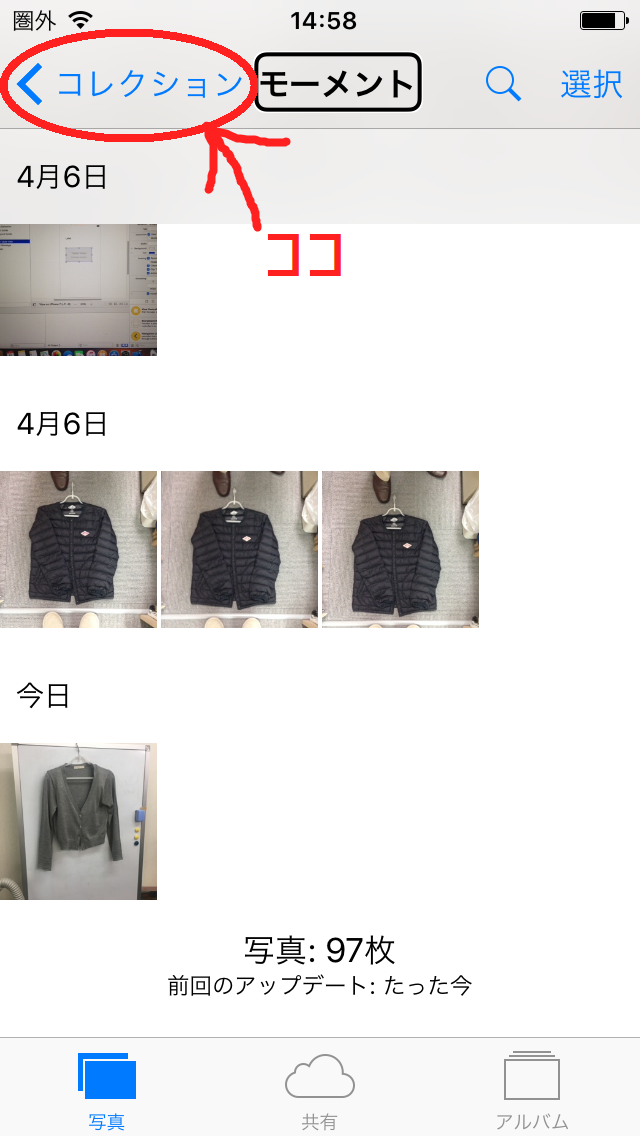Open the search magnifier icon
Viewport: 640px width, 1136px height.
click(503, 84)
